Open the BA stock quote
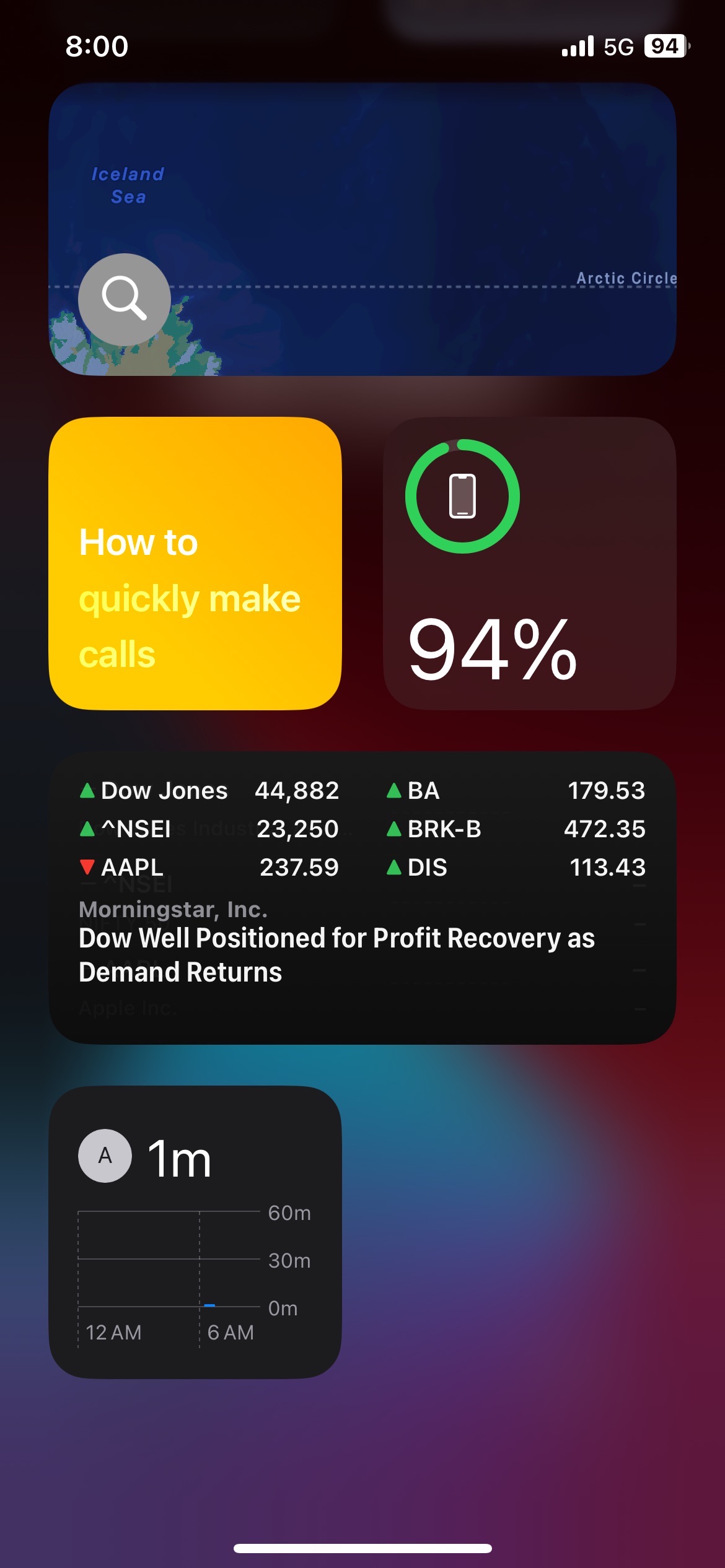This screenshot has width=725, height=1568. [516, 791]
